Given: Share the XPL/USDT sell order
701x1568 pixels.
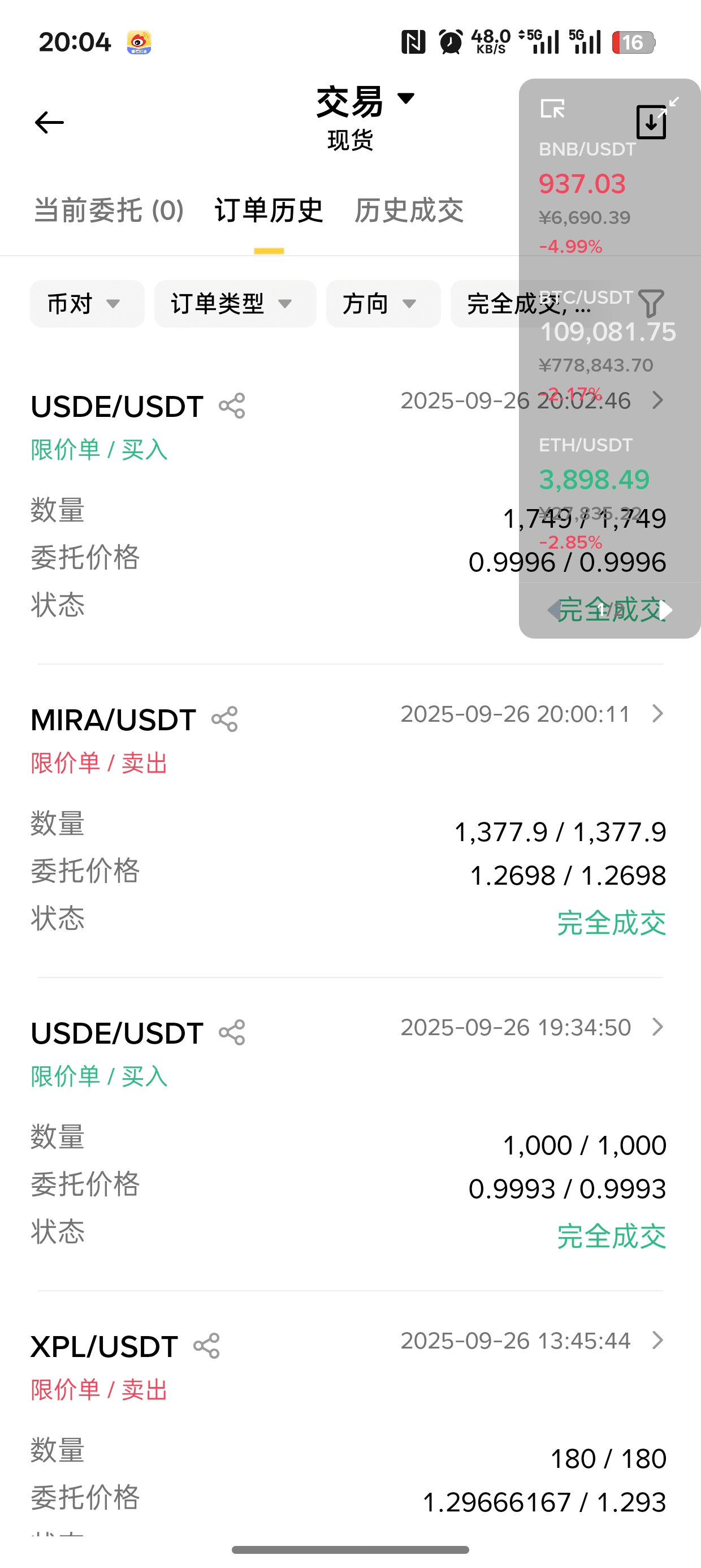Looking at the screenshot, I should click(x=206, y=1346).
